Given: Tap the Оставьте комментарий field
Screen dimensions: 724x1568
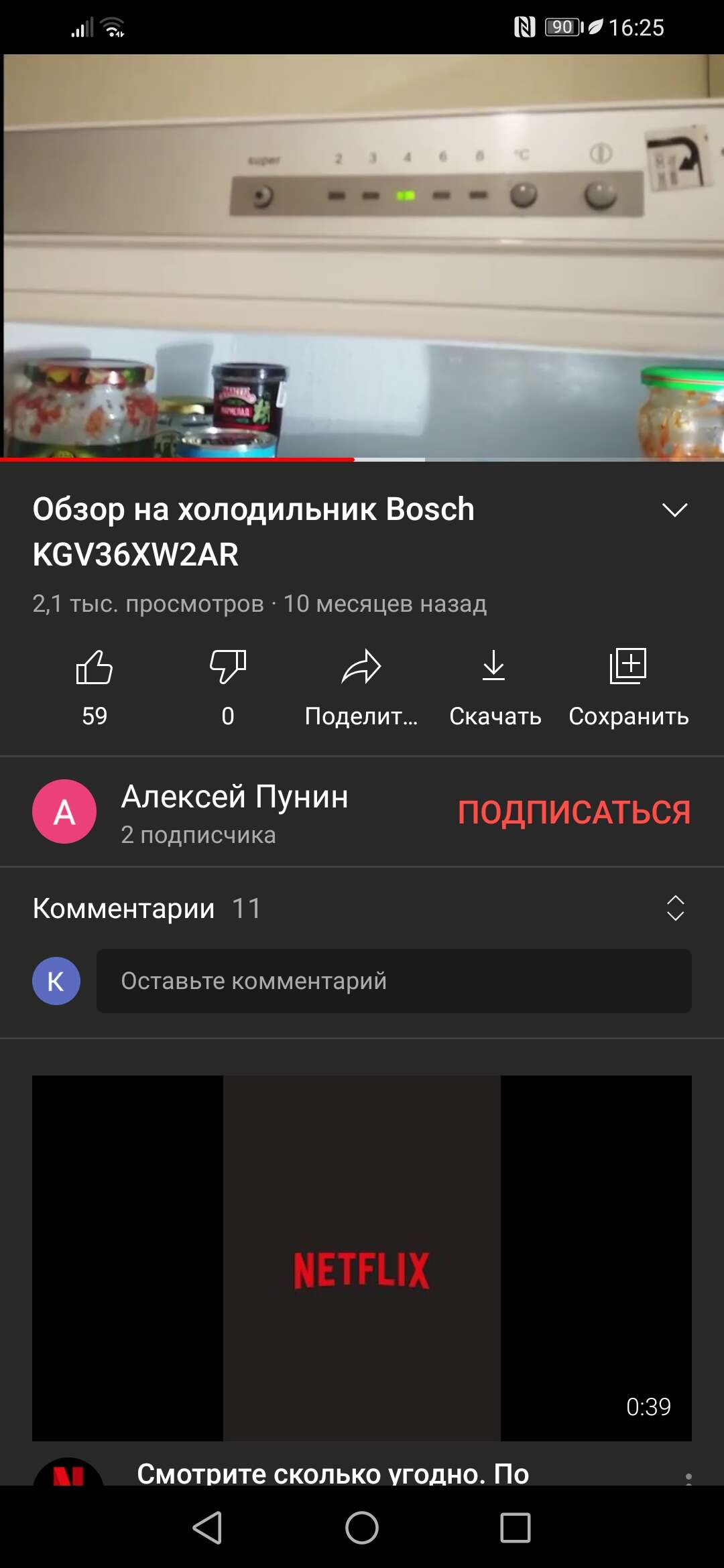Looking at the screenshot, I should click(x=394, y=981).
